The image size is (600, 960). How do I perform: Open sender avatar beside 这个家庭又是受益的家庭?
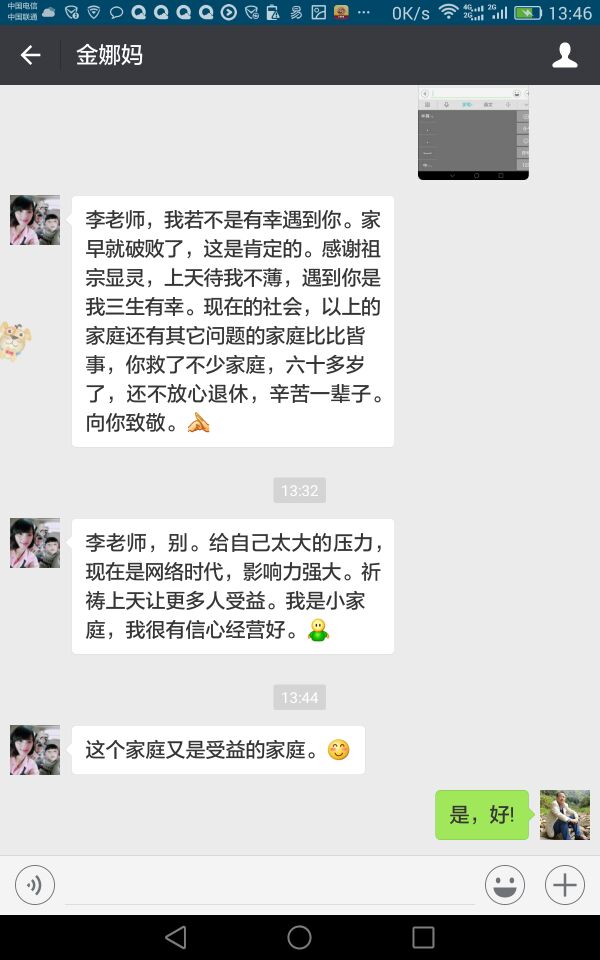point(35,750)
